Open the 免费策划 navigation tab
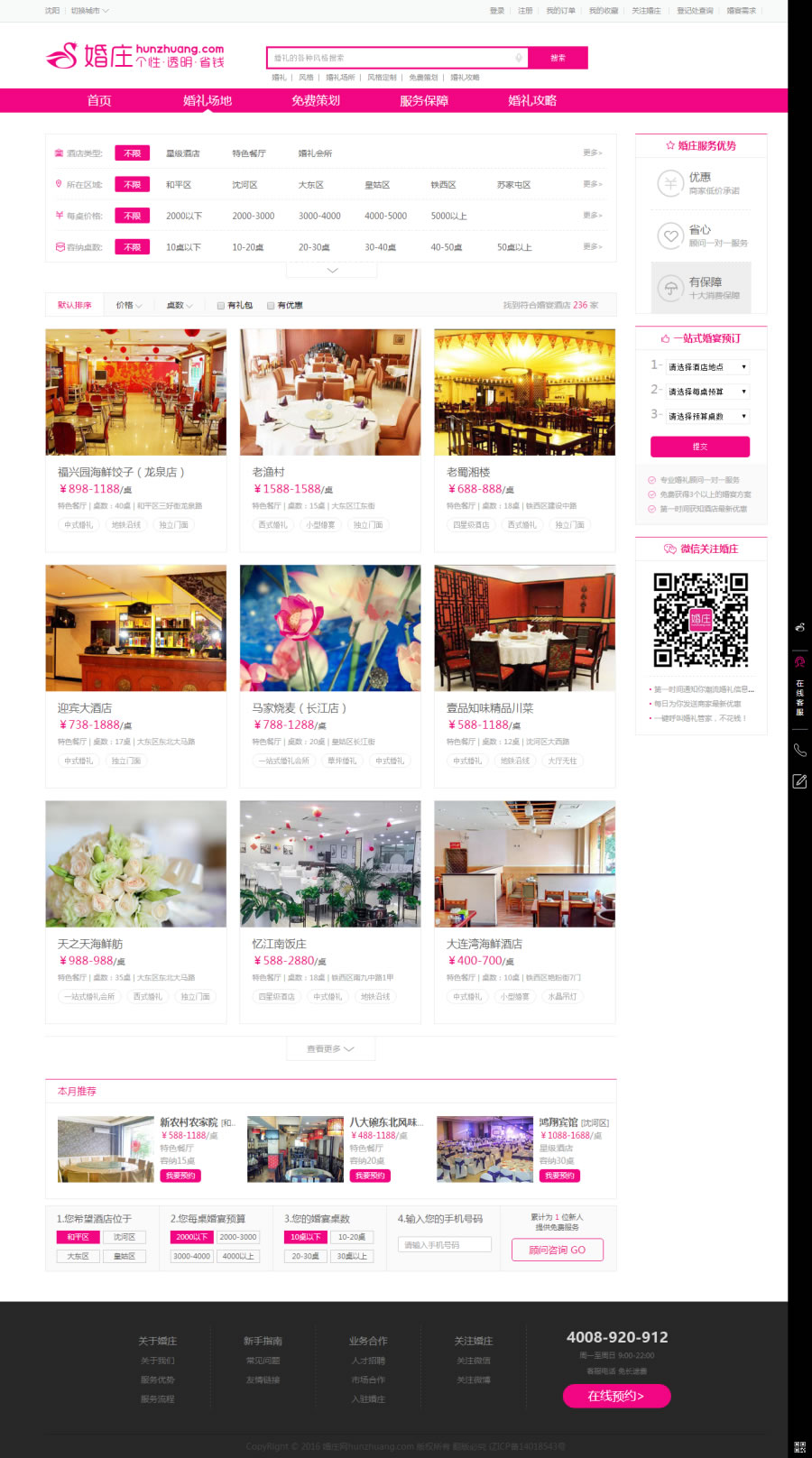 tap(316, 100)
